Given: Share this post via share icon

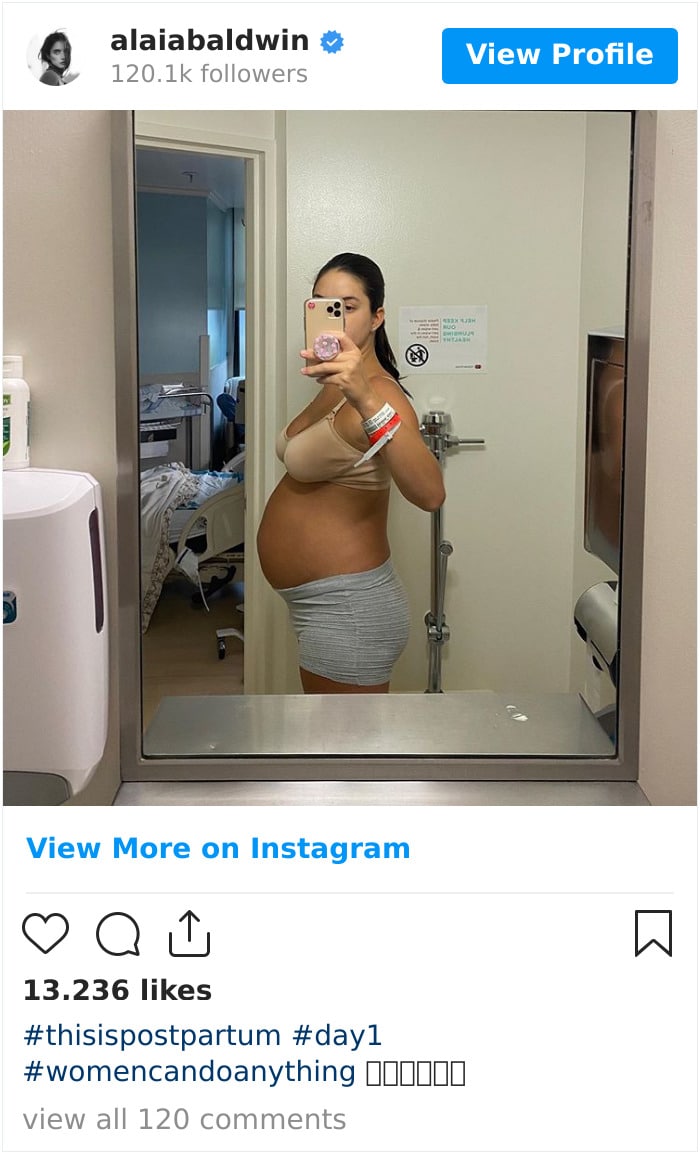Looking at the screenshot, I should coord(189,934).
